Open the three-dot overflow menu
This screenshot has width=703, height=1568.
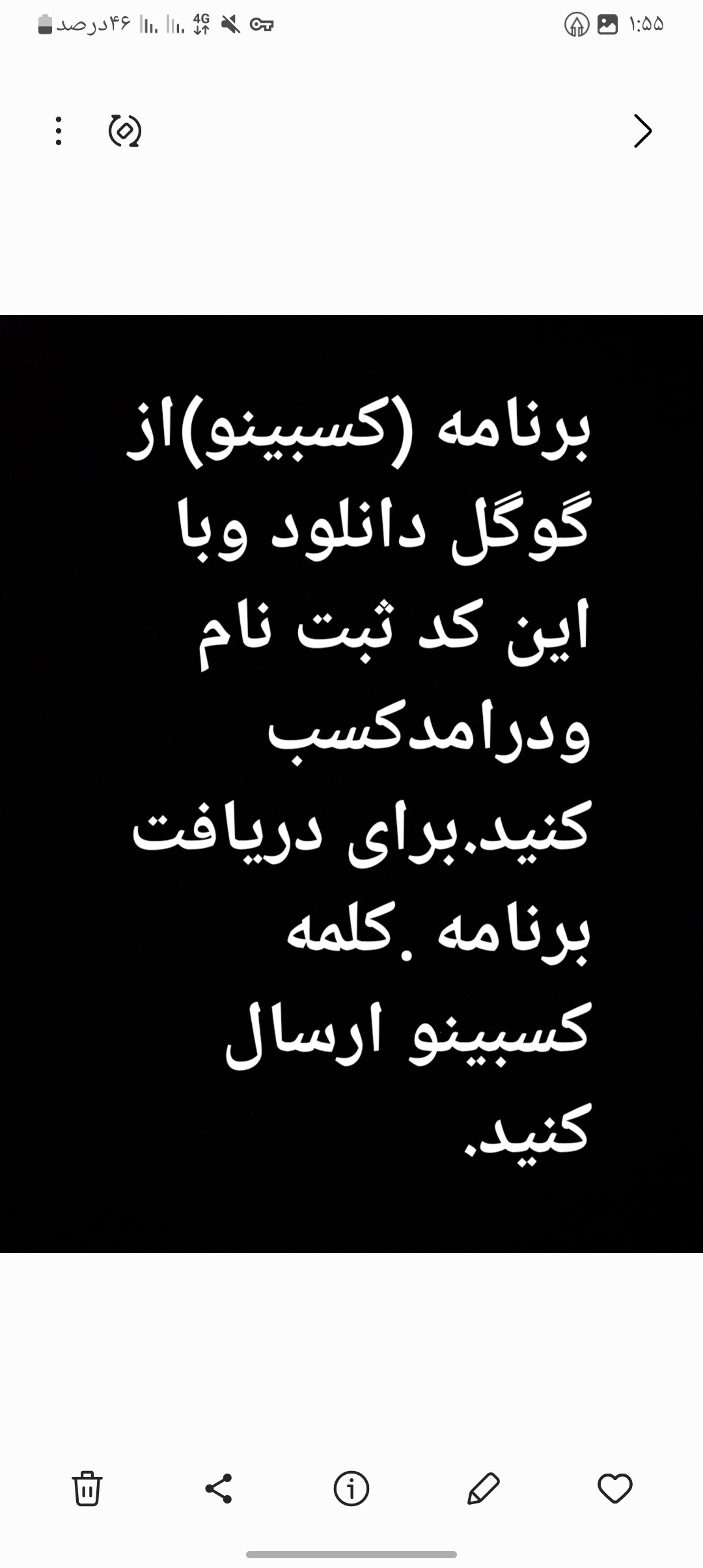coord(59,131)
